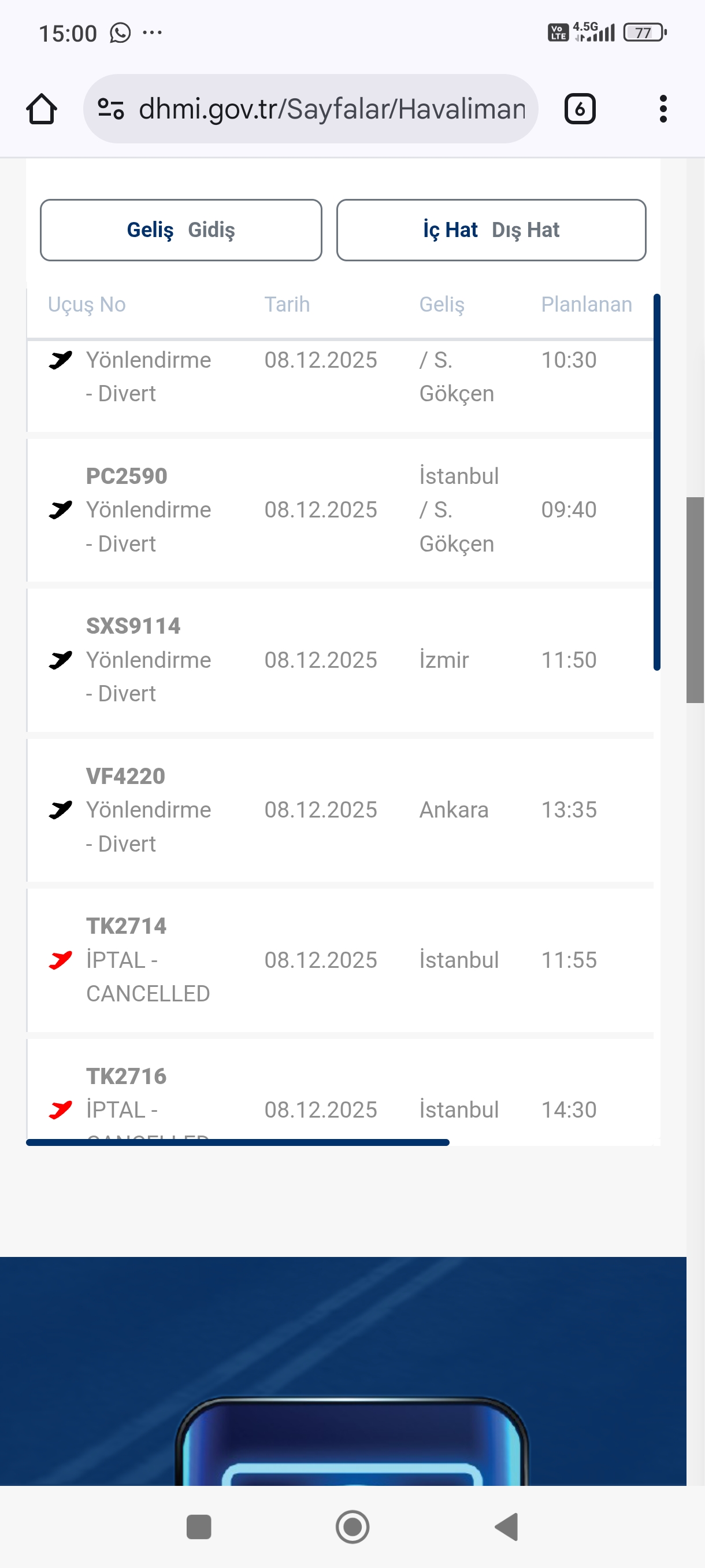Tap the site security icon in the address bar

tap(109, 108)
